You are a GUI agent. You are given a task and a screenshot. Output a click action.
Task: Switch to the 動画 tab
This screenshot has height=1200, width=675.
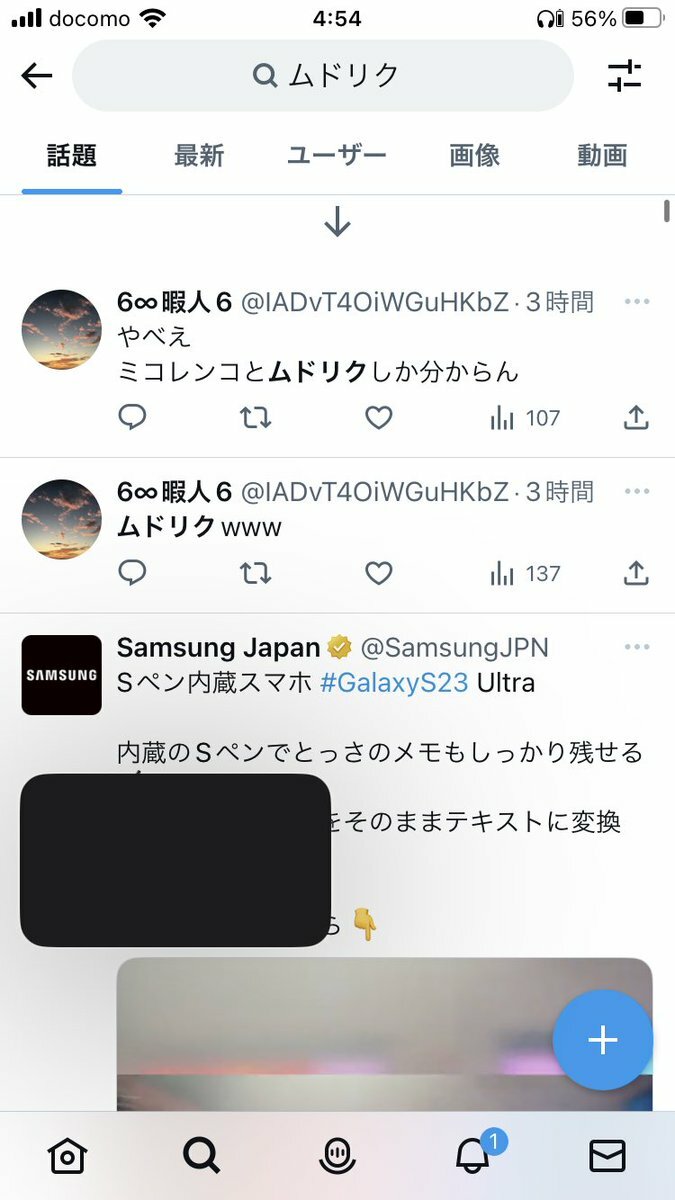click(x=602, y=156)
